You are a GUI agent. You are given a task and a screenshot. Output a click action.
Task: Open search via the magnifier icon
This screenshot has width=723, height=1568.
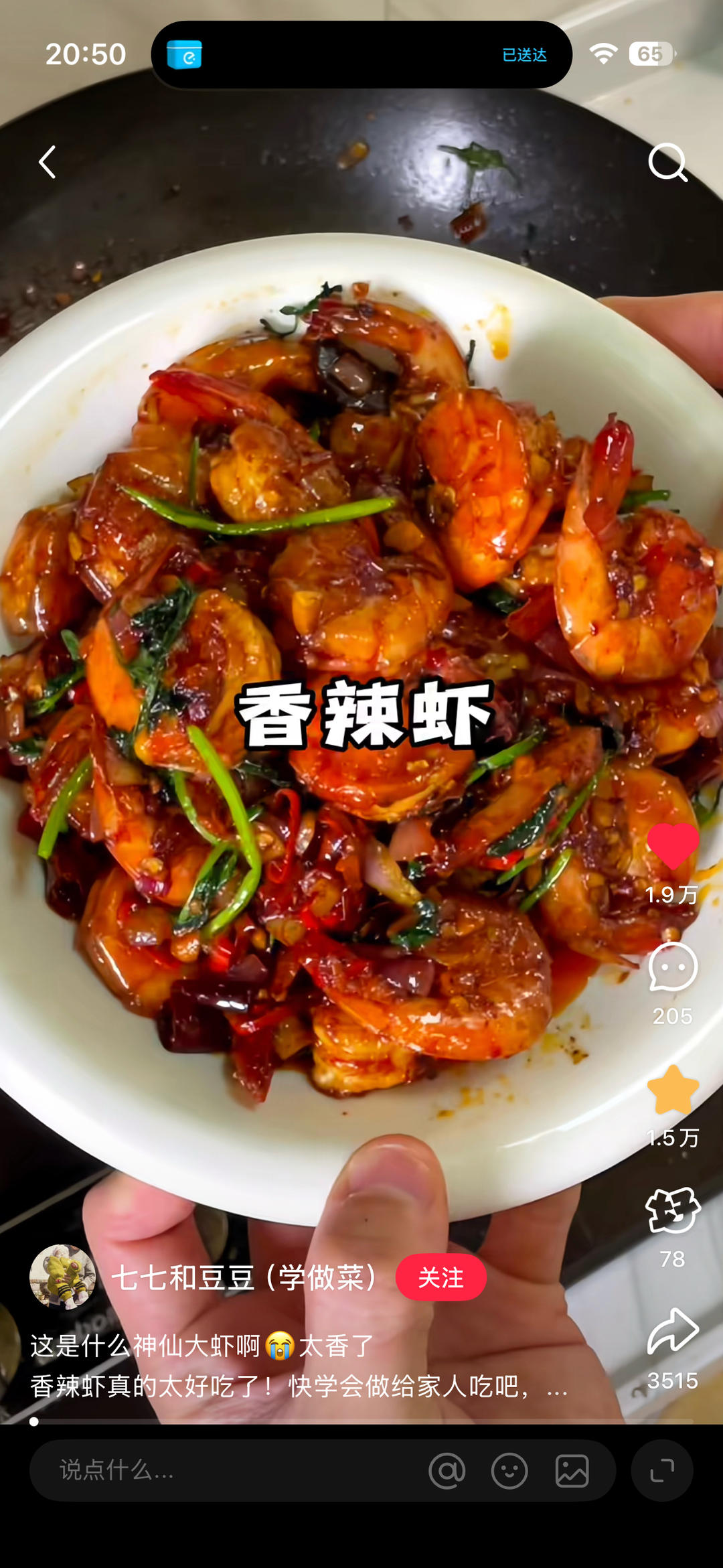[x=667, y=162]
